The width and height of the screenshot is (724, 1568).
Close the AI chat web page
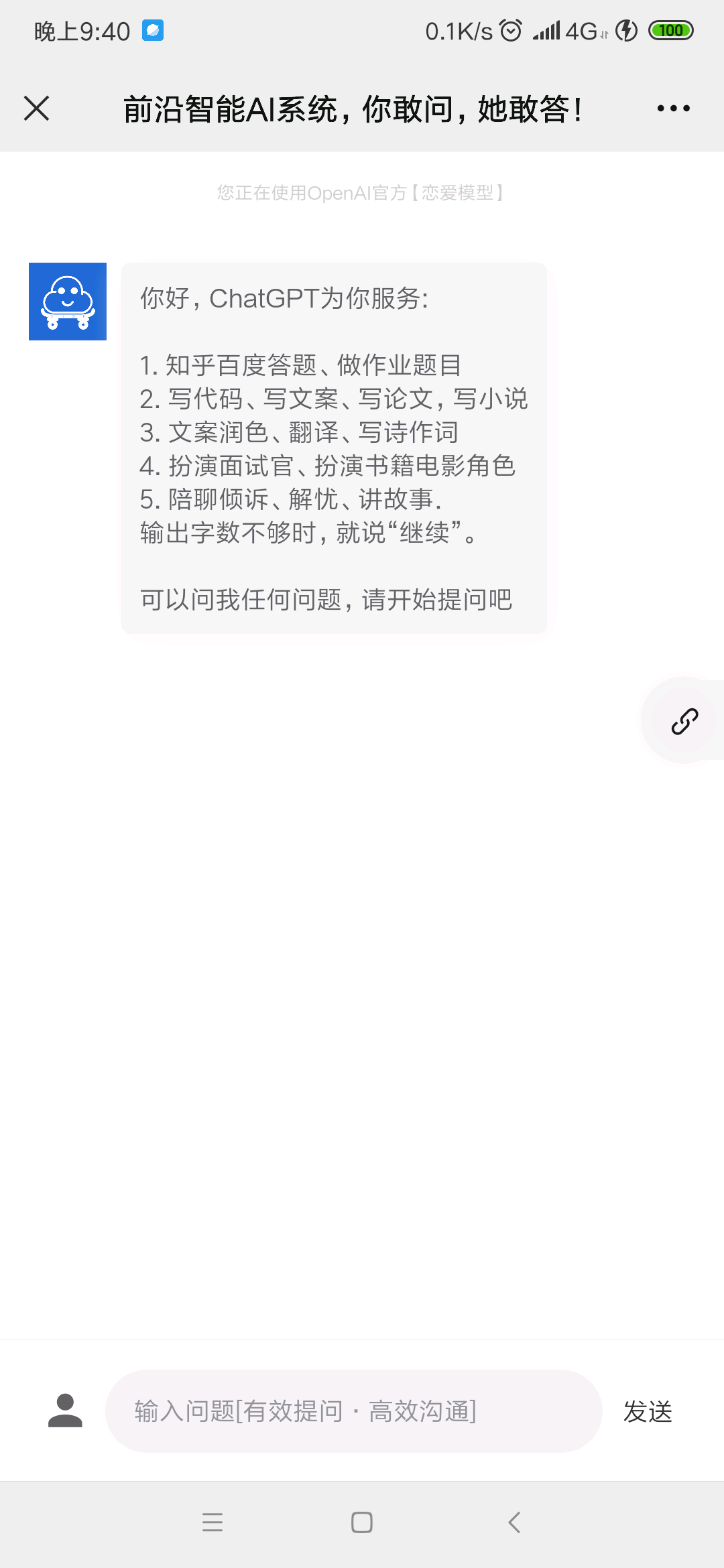36,108
